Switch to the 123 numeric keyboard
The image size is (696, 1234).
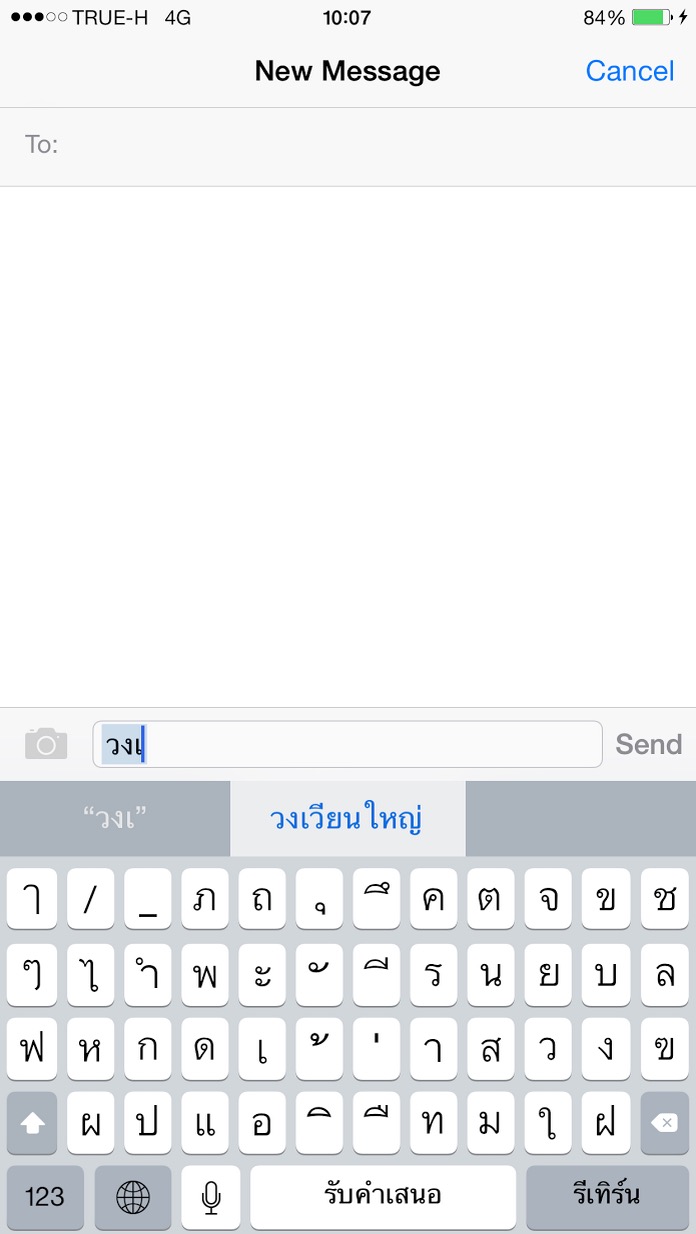tap(45, 1197)
